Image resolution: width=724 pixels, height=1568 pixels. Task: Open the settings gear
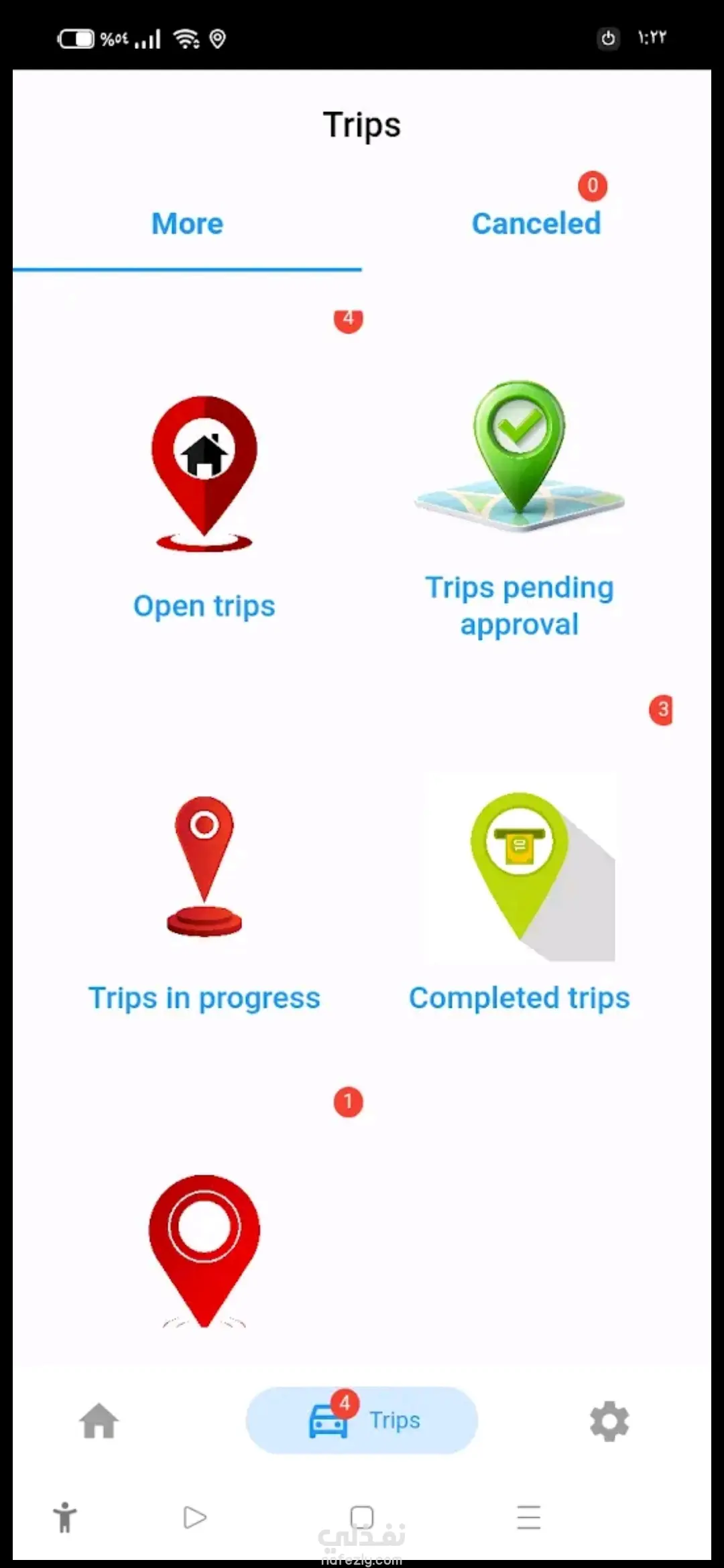609,1421
